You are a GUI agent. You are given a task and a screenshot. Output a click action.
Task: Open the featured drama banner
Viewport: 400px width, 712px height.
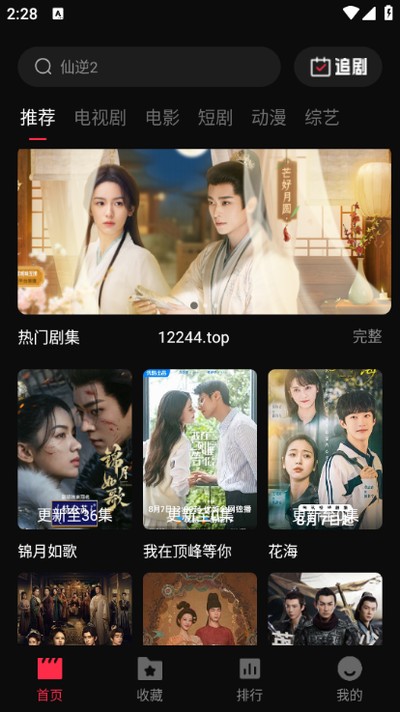(x=204, y=232)
